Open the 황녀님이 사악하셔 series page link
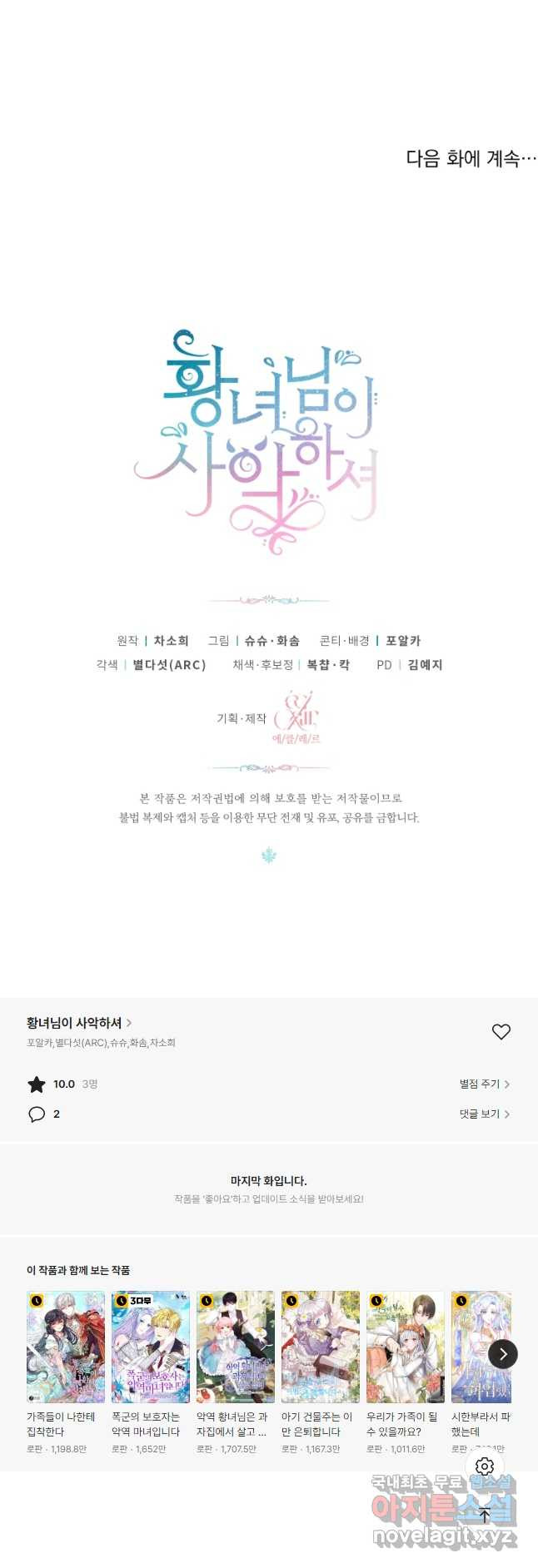 coord(79,1023)
